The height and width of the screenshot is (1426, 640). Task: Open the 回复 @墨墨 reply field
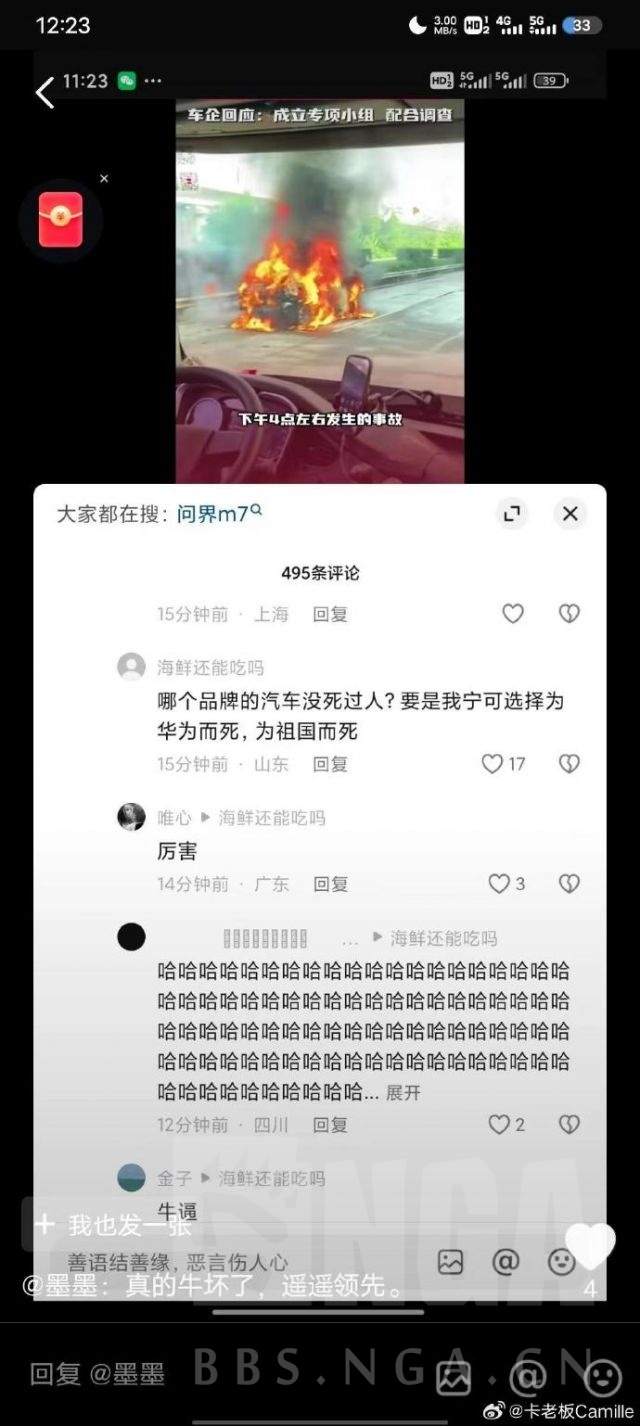pyautogui.click(x=98, y=1374)
